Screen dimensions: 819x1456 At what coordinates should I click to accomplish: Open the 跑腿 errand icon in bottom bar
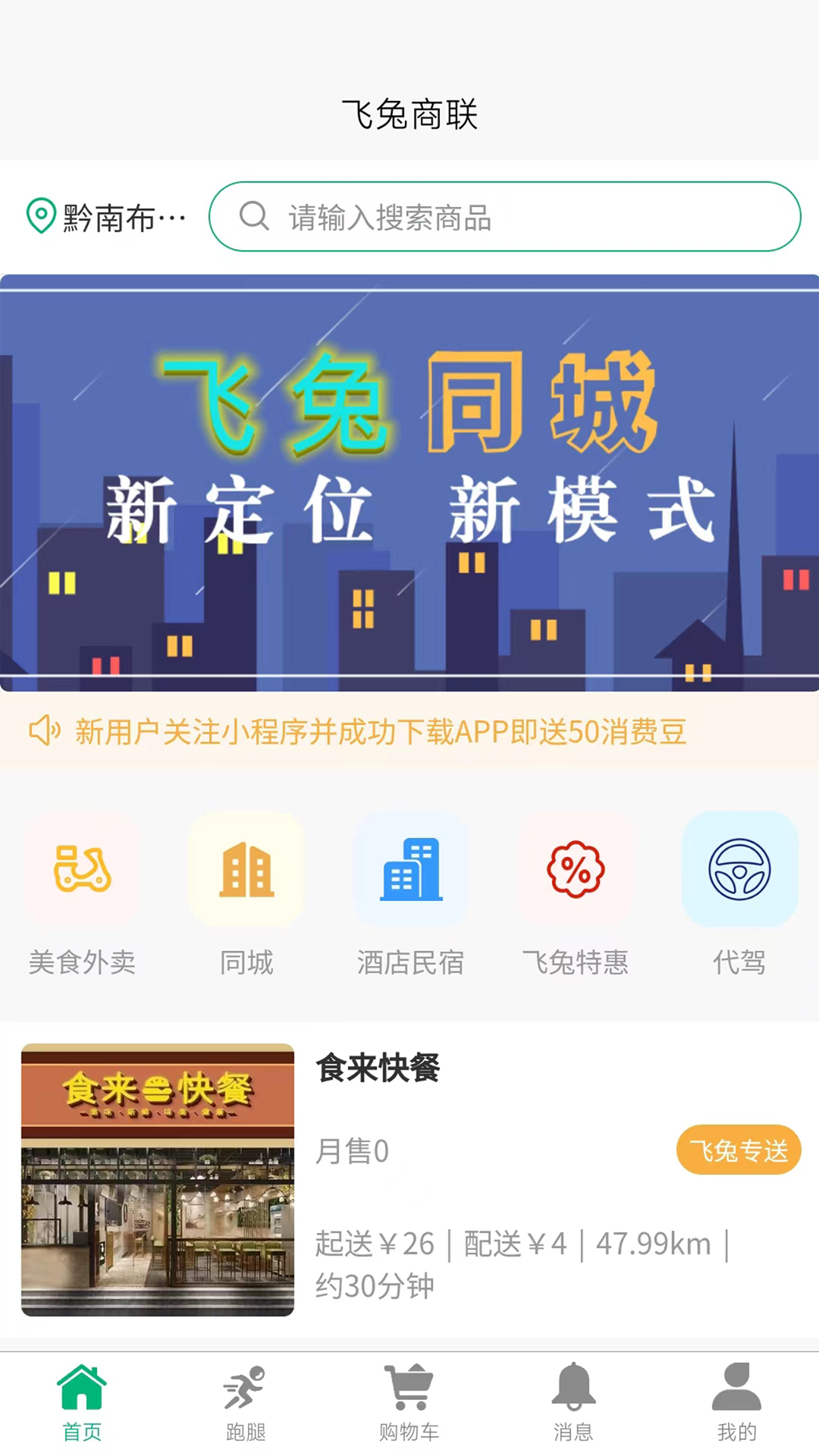244,1399
